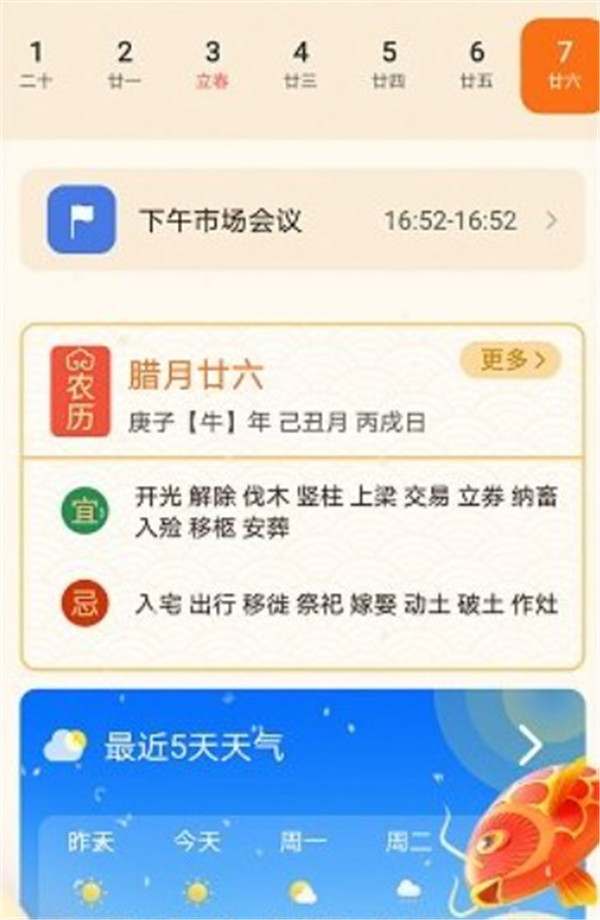This screenshot has width=600, height=920.
Task: Select date 2 in the calendar row
Action: click(x=124, y=63)
